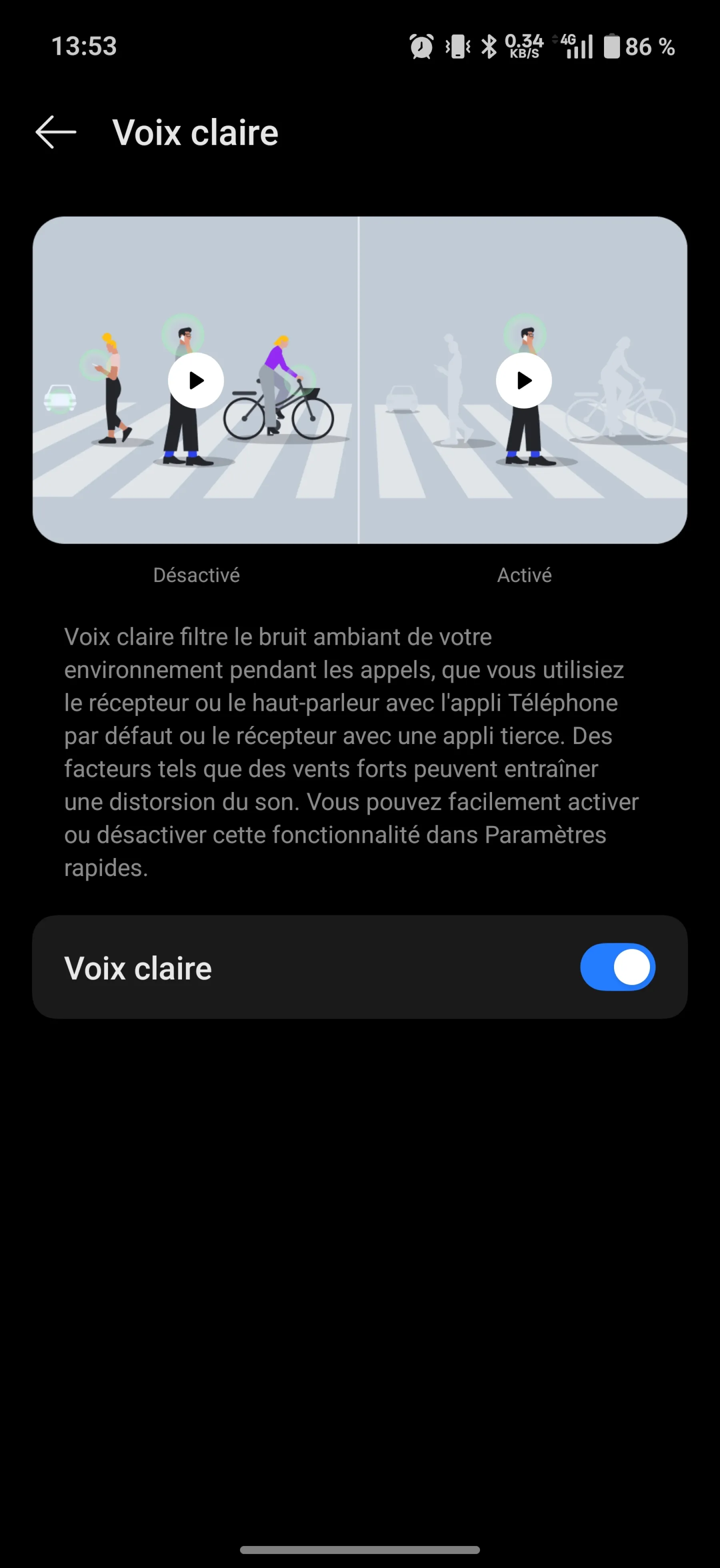Enable the Voix claire feature switch
Viewport: 720px width, 1568px height.
point(617,967)
